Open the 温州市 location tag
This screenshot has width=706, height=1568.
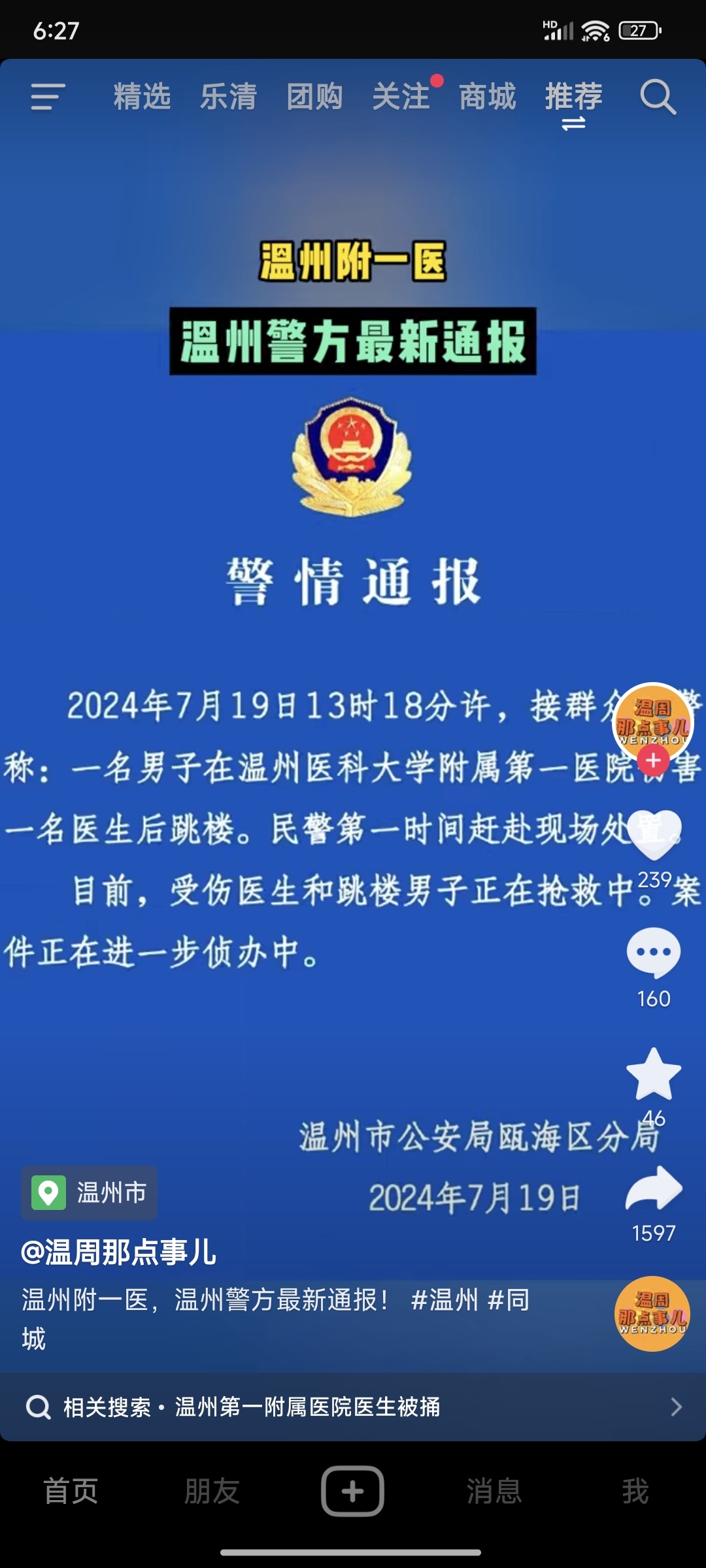coord(90,1193)
